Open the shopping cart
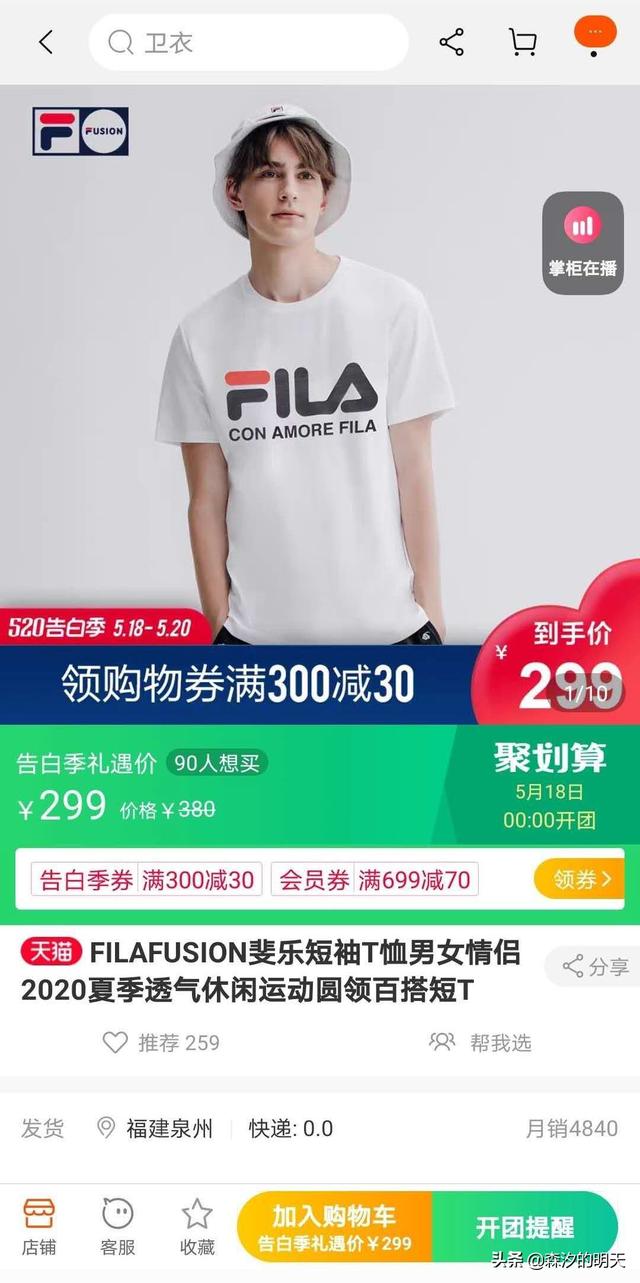Image resolution: width=640 pixels, height=1283 pixels. 522,42
